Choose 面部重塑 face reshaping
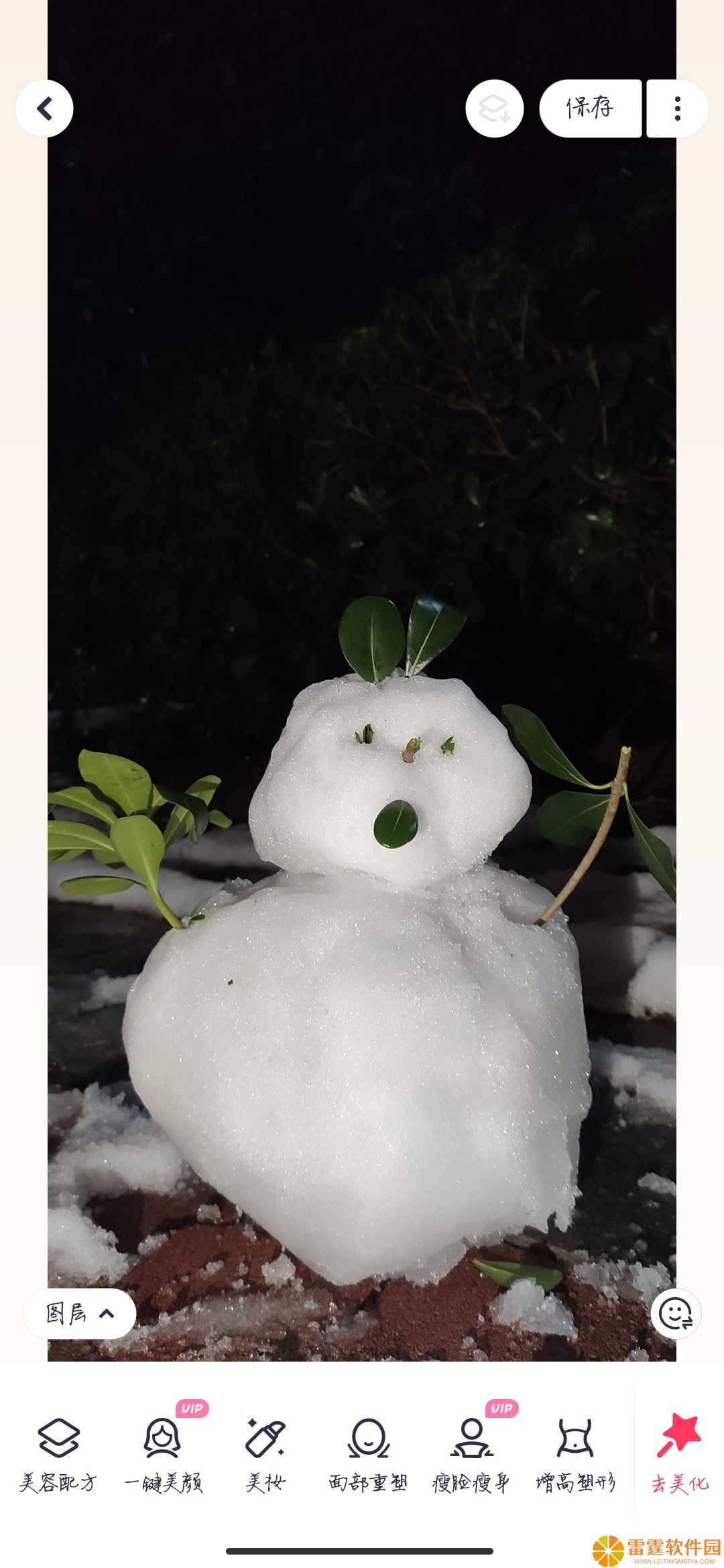The height and width of the screenshot is (1568, 724). coord(368,1455)
